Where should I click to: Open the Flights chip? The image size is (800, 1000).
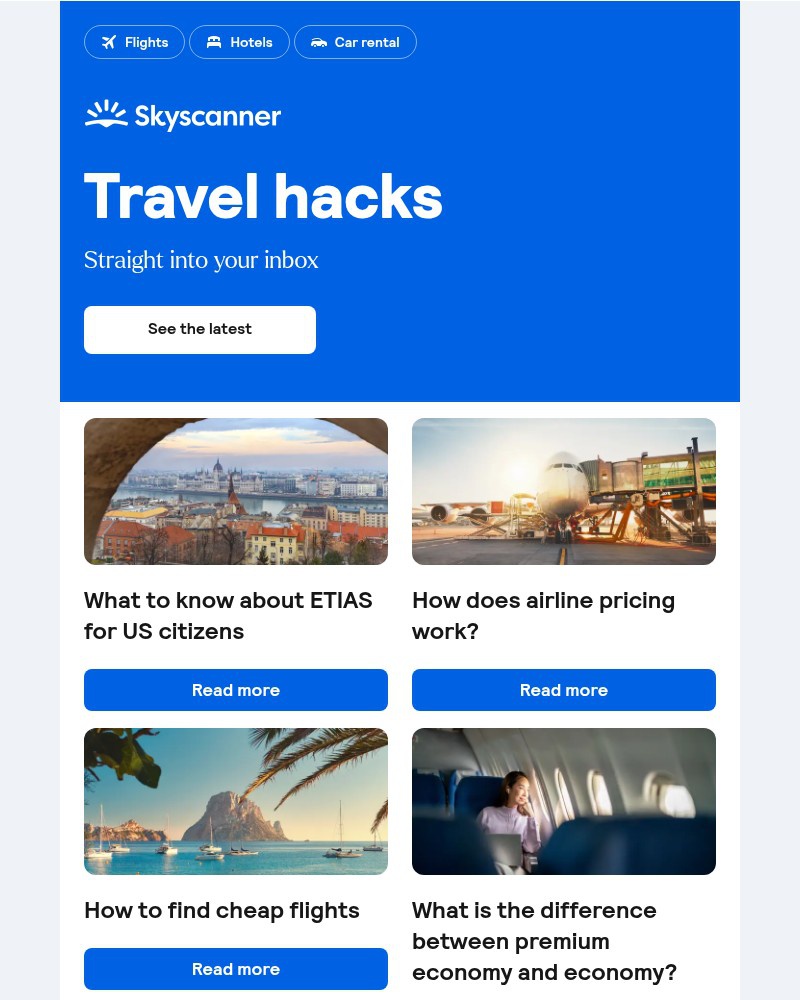(x=134, y=42)
